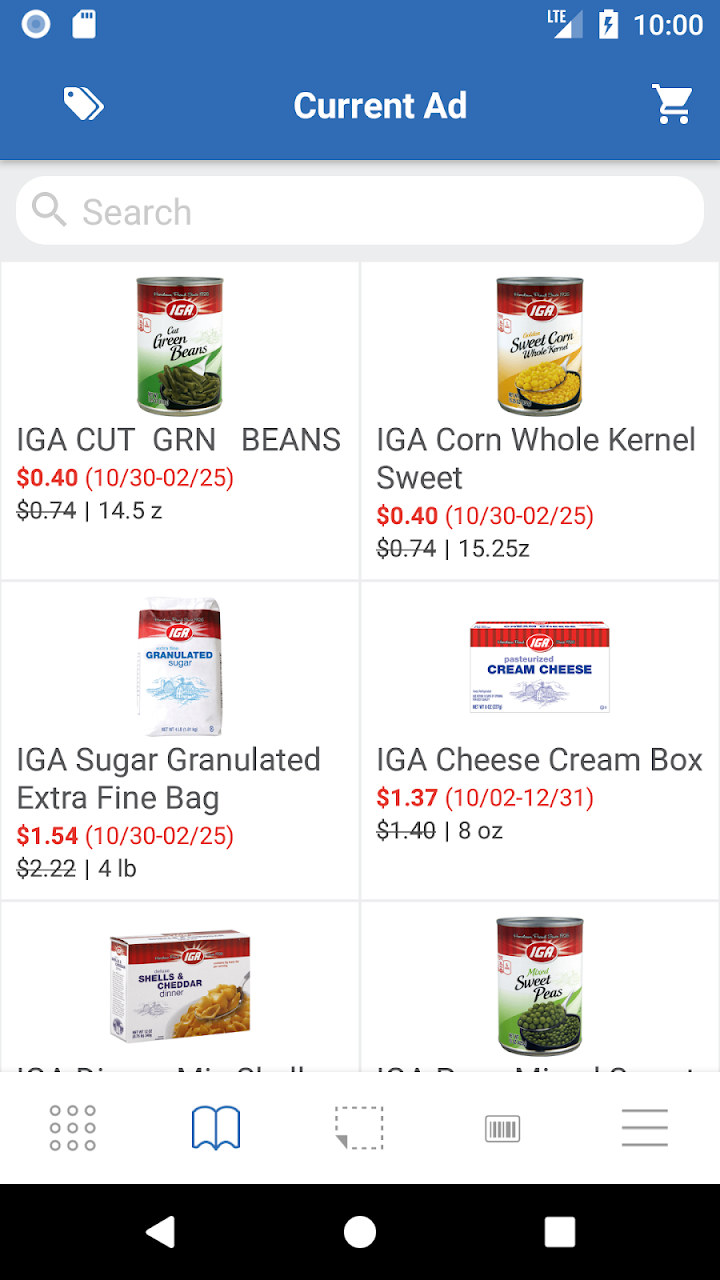
Task: Open the hamburger menu tab
Action: [x=645, y=1128]
